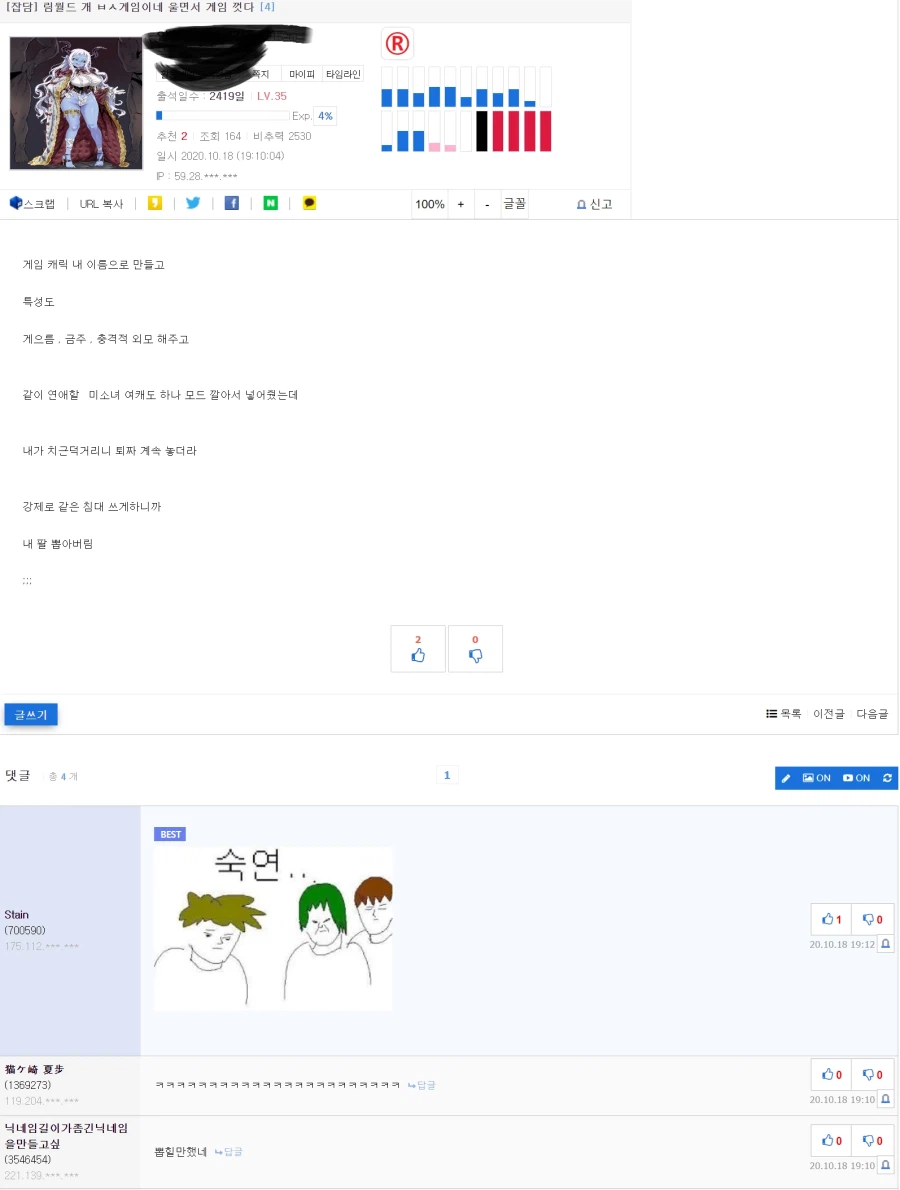This screenshot has width=900, height=1190.
Task: Click the bell icon on Stain's comment
Action: click(884, 944)
